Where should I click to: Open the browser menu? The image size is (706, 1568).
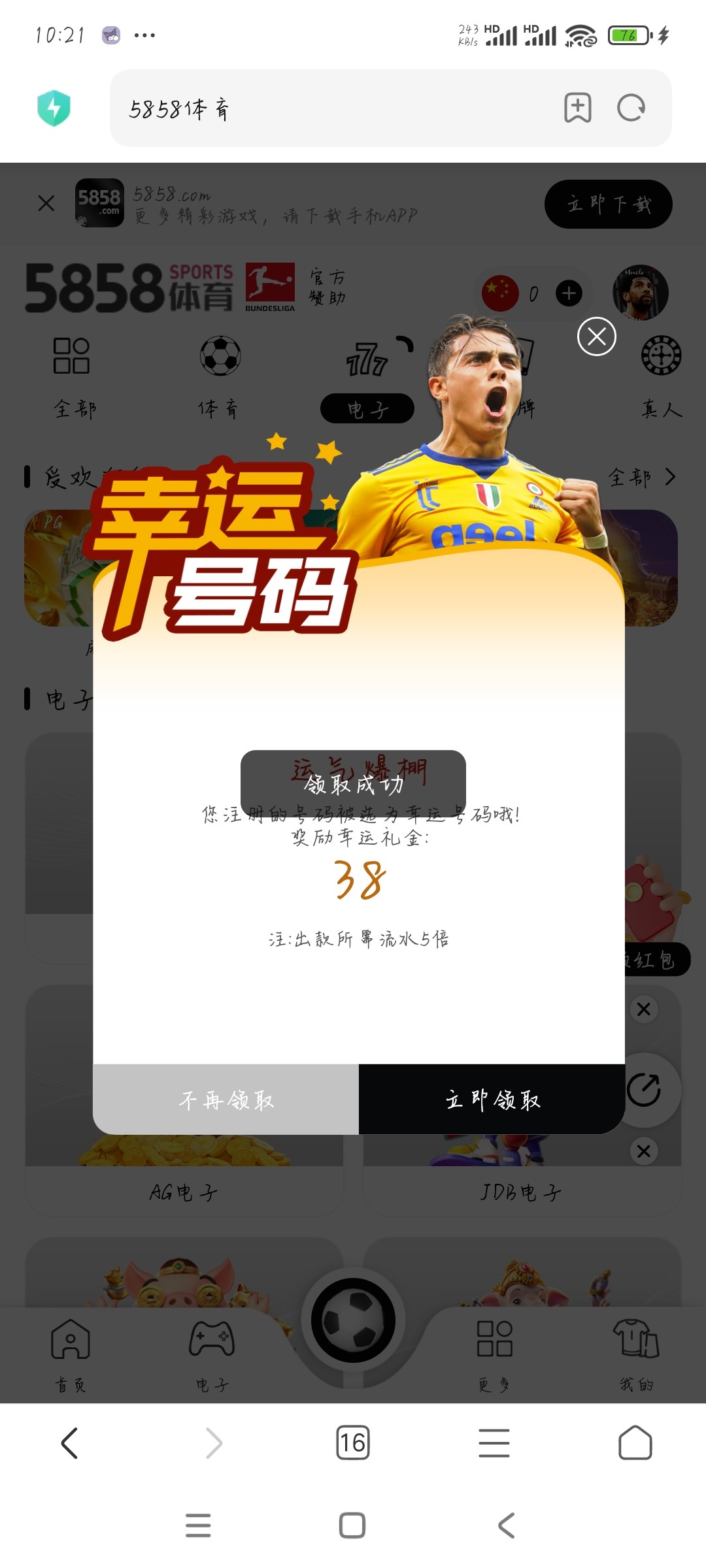(x=494, y=1443)
